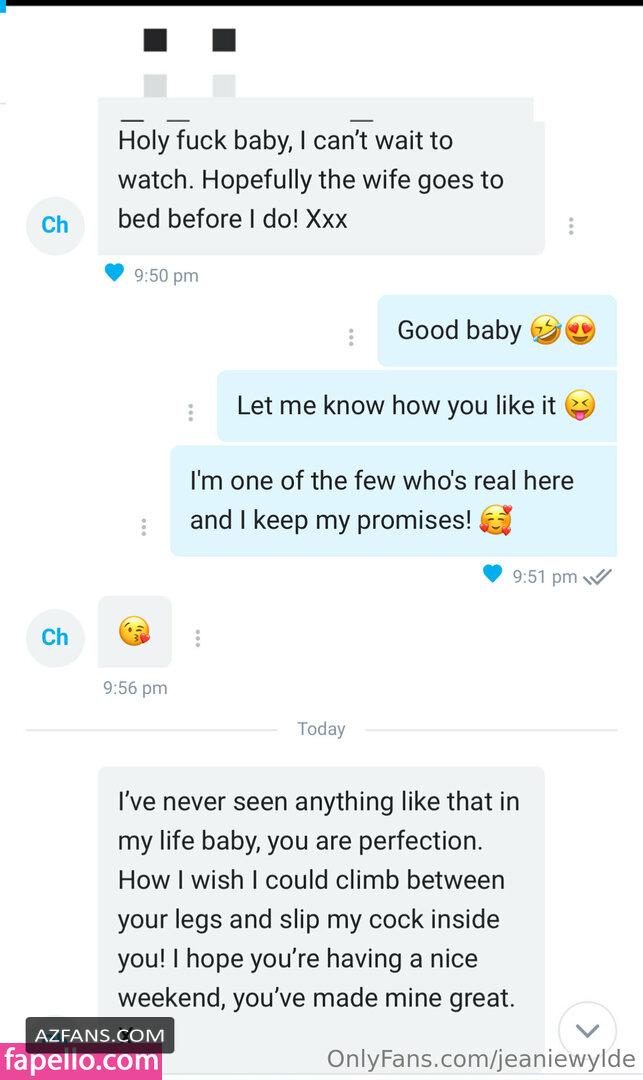Open options for the "Good baby" message

pyautogui.click(x=351, y=337)
